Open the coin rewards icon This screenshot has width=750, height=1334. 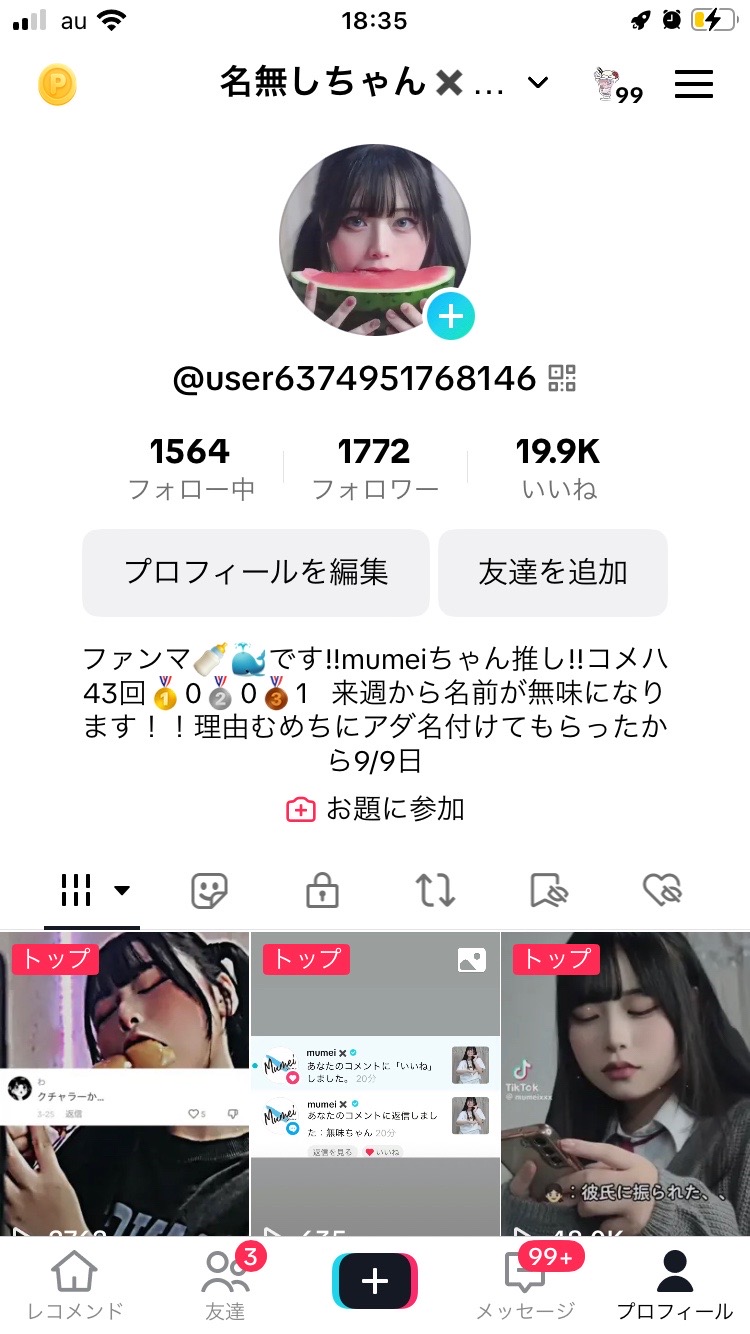coord(57,85)
